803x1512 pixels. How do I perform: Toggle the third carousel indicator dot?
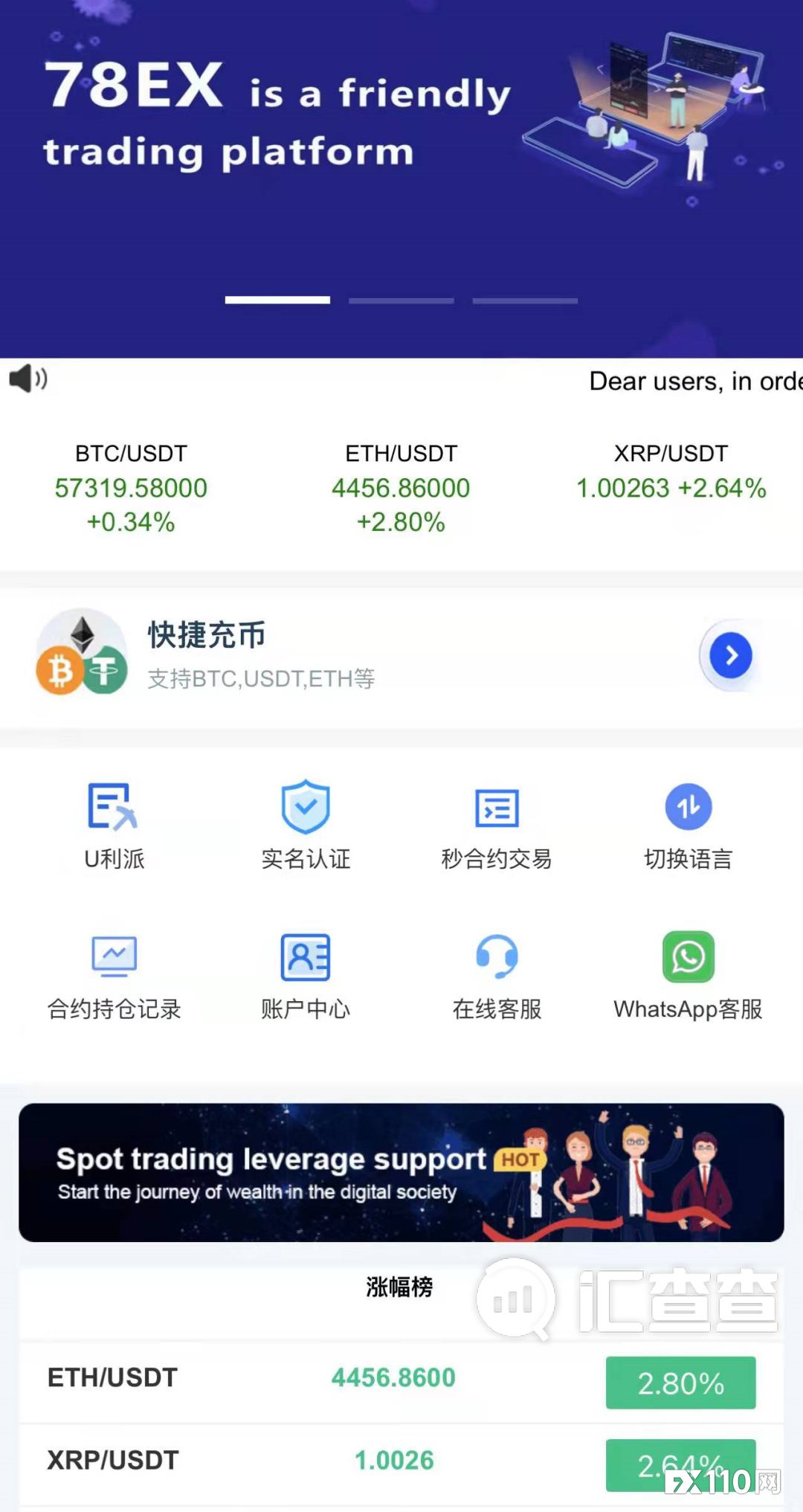click(x=524, y=300)
